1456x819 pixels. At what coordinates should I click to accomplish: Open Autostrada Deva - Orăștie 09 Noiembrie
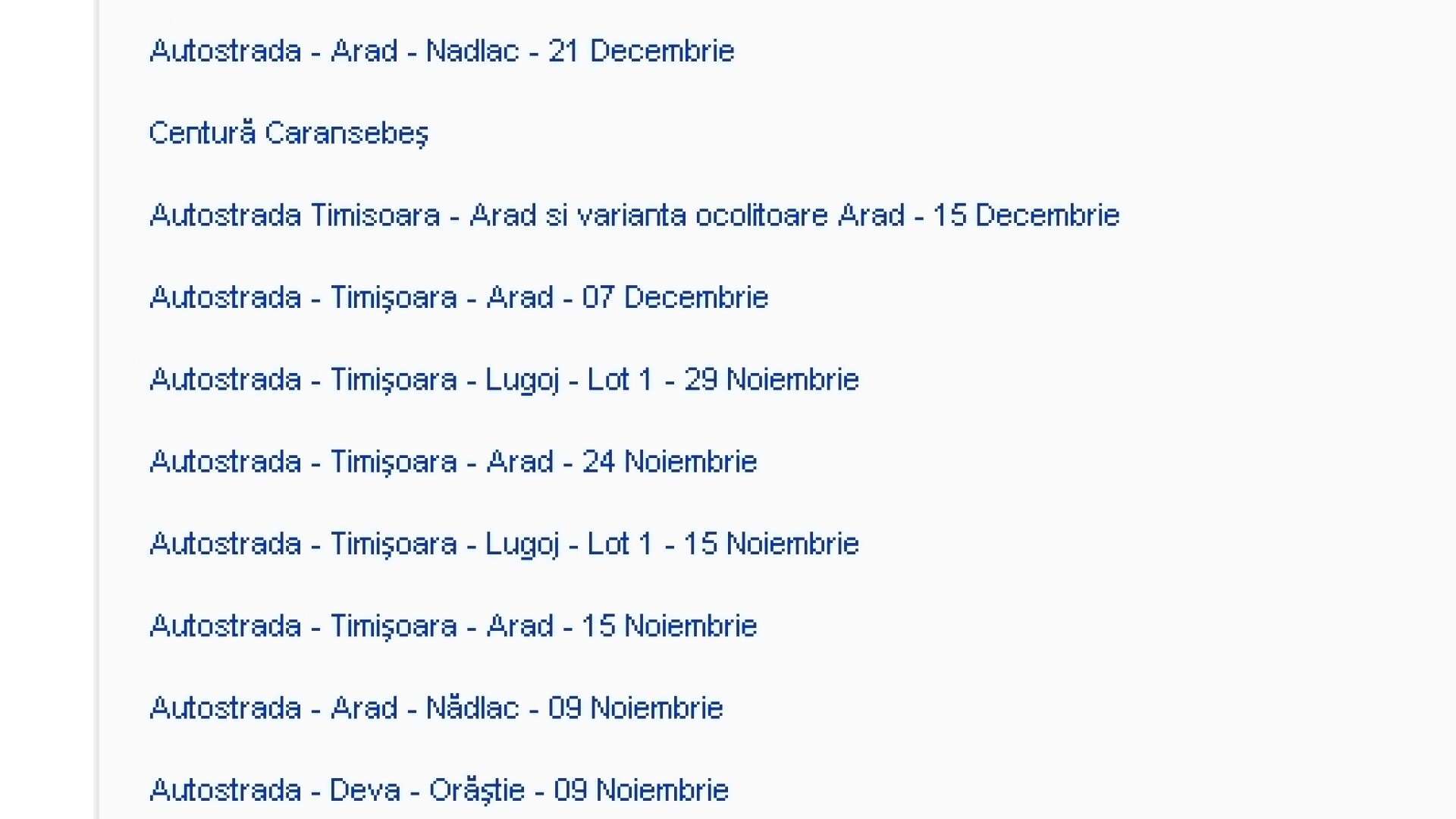438,790
